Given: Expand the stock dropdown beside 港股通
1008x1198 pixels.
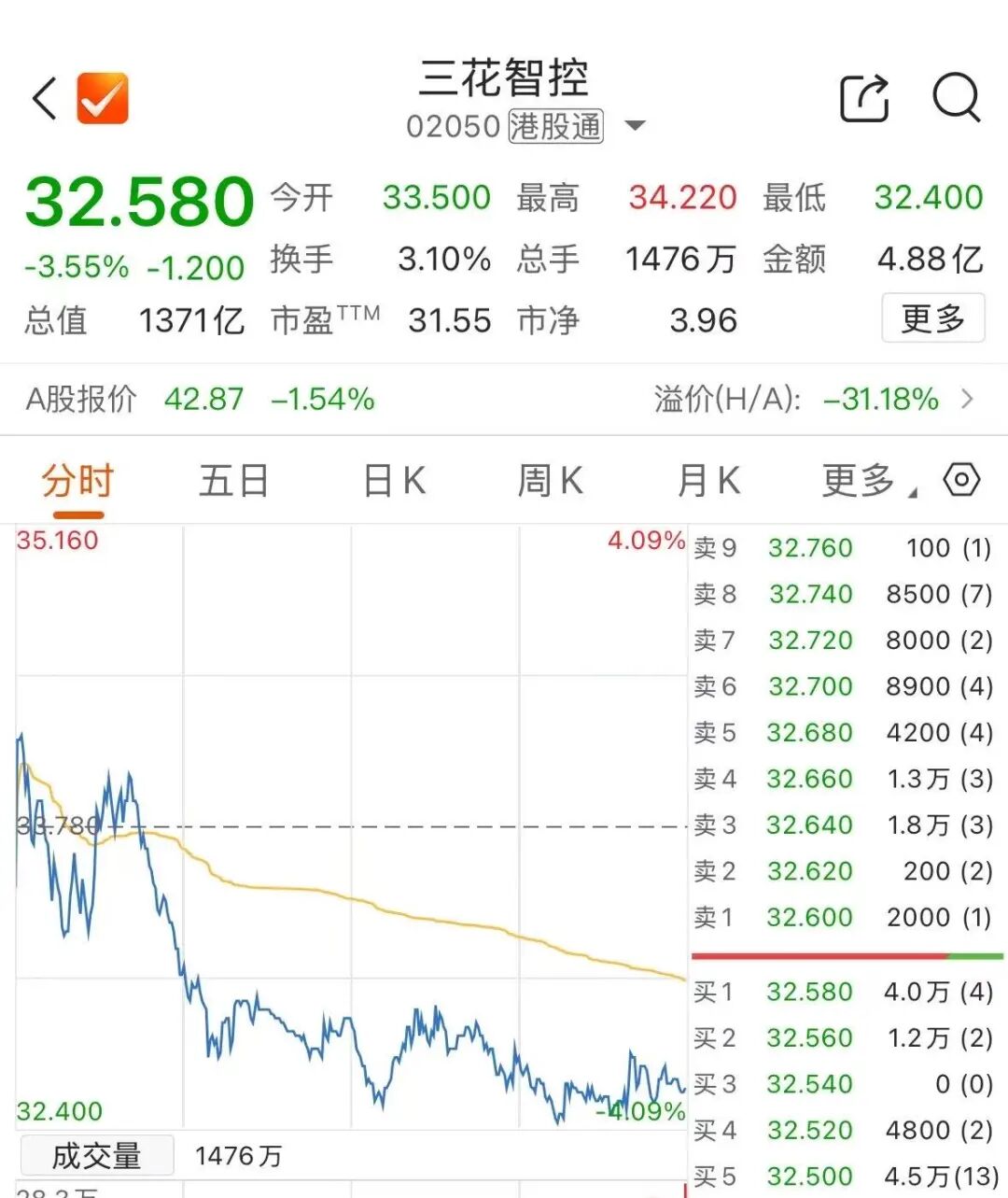Looking at the screenshot, I should pyautogui.click(x=635, y=126).
